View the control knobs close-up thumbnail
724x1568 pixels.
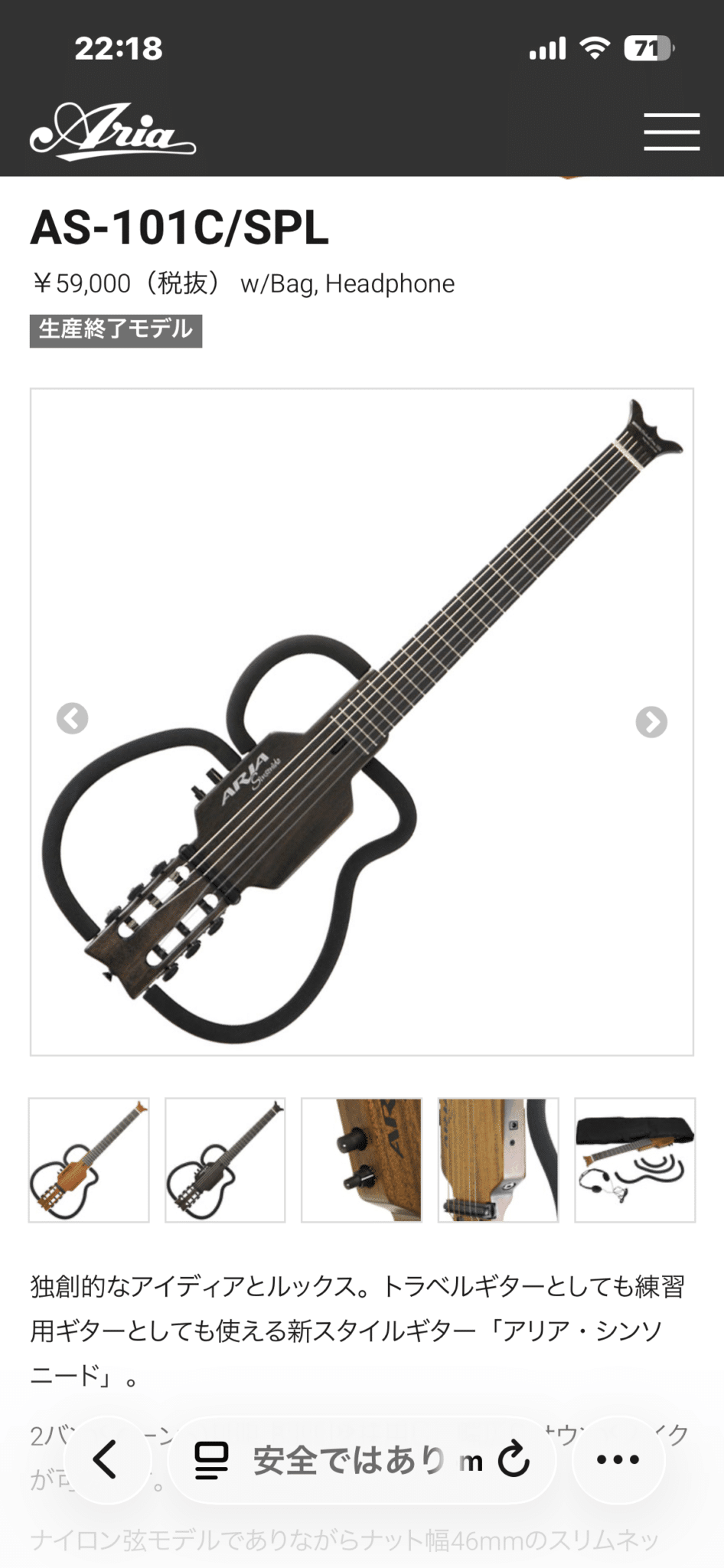(x=361, y=1160)
